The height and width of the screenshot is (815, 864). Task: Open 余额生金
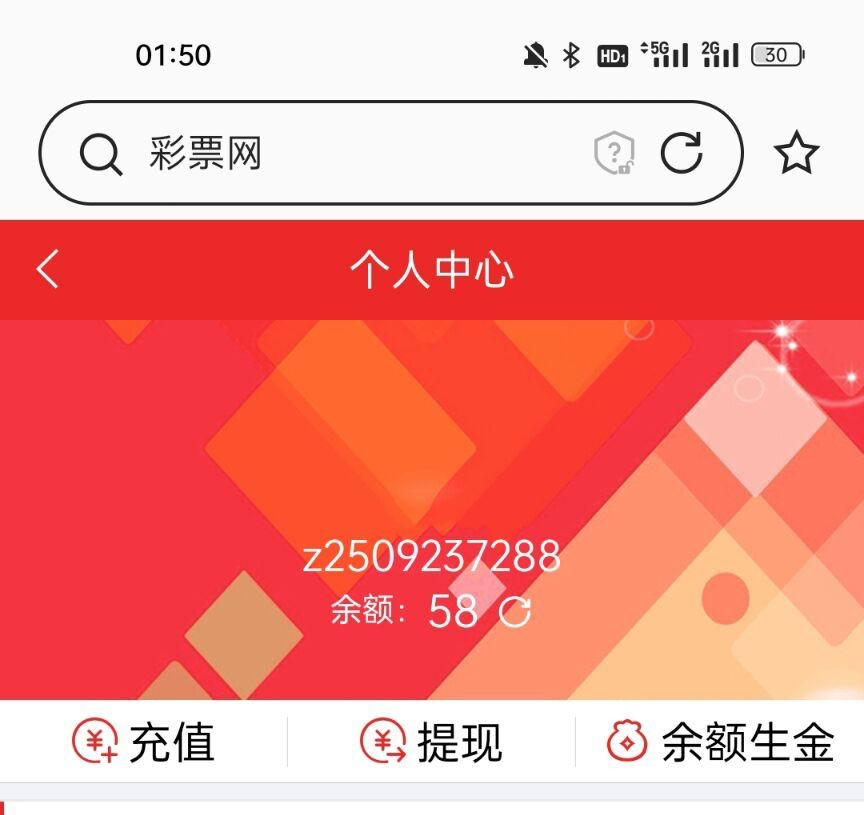pyautogui.click(x=720, y=742)
